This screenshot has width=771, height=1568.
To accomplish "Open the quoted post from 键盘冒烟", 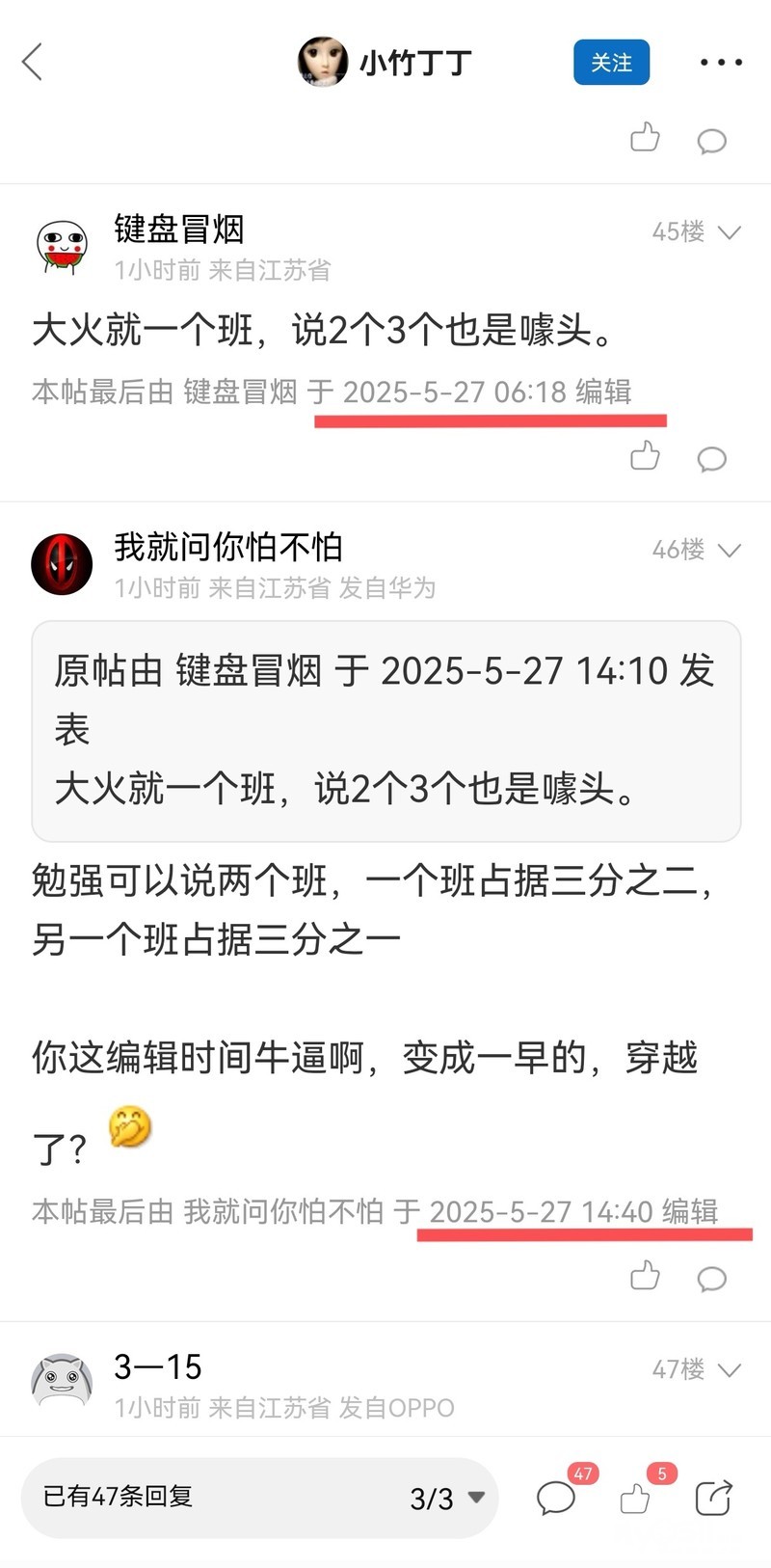I will point(385,730).
